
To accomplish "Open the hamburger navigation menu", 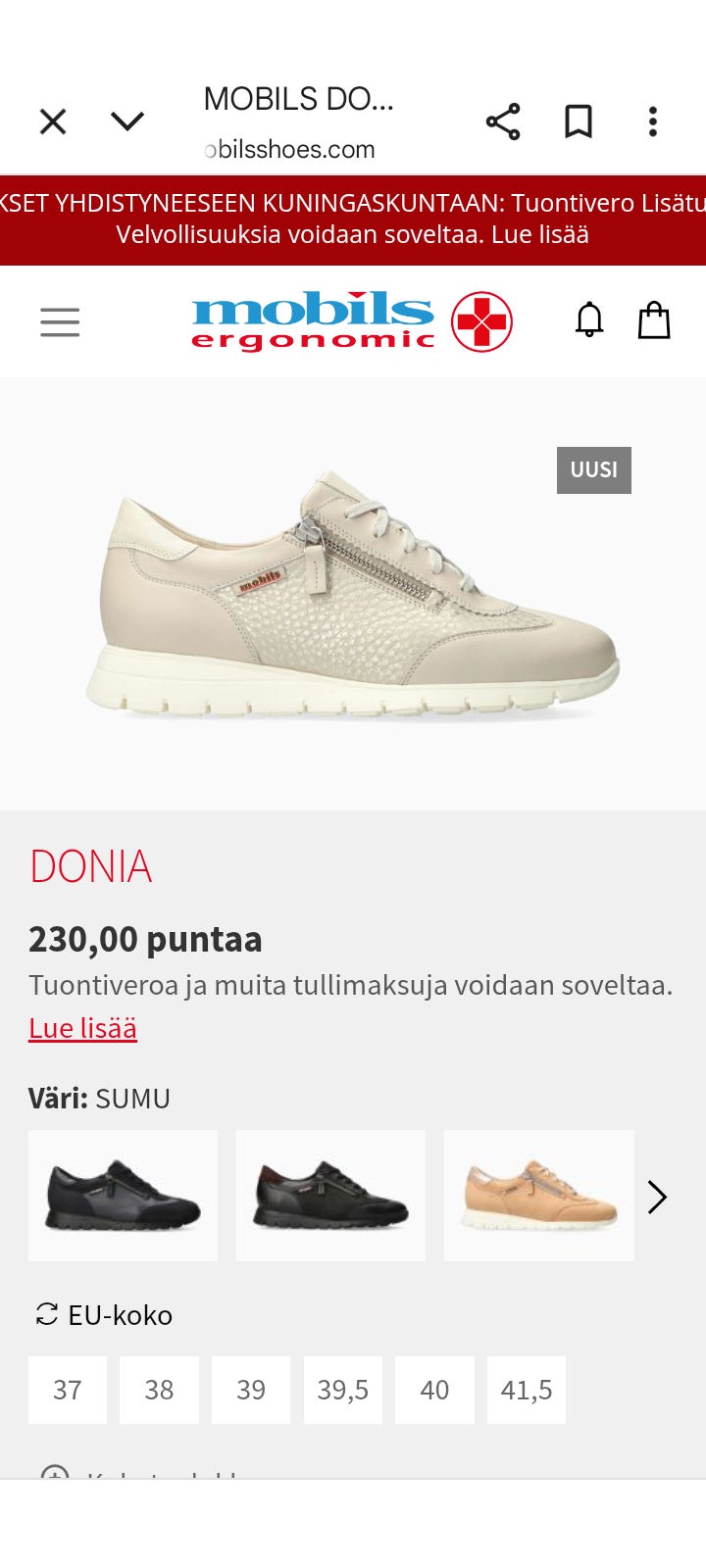I will 60,321.
